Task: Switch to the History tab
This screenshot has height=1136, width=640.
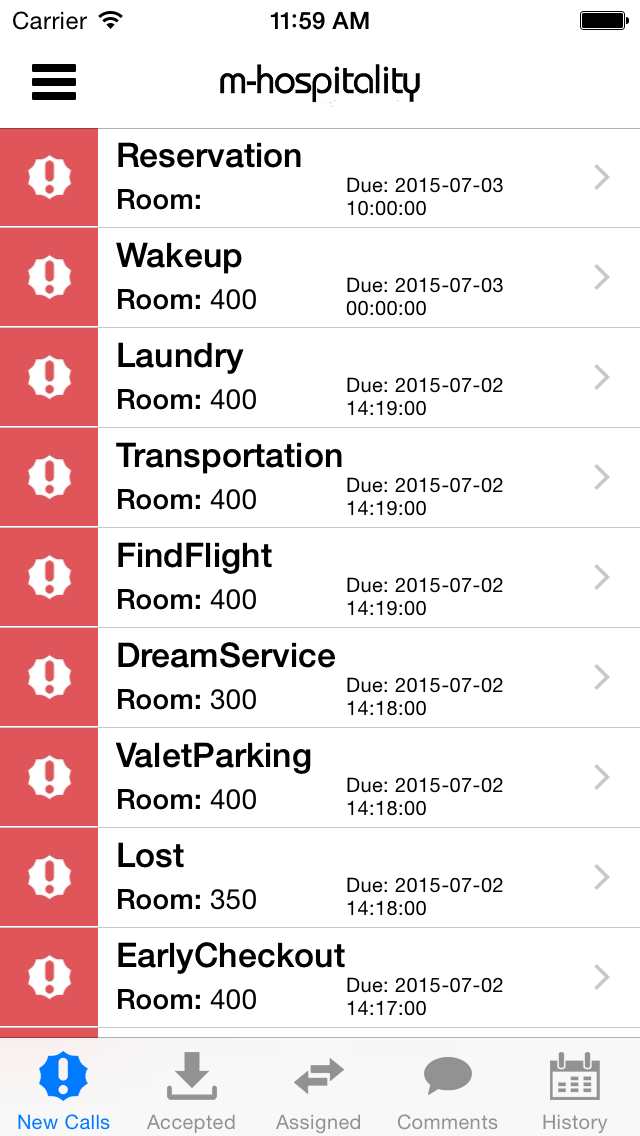Action: coord(574,1090)
